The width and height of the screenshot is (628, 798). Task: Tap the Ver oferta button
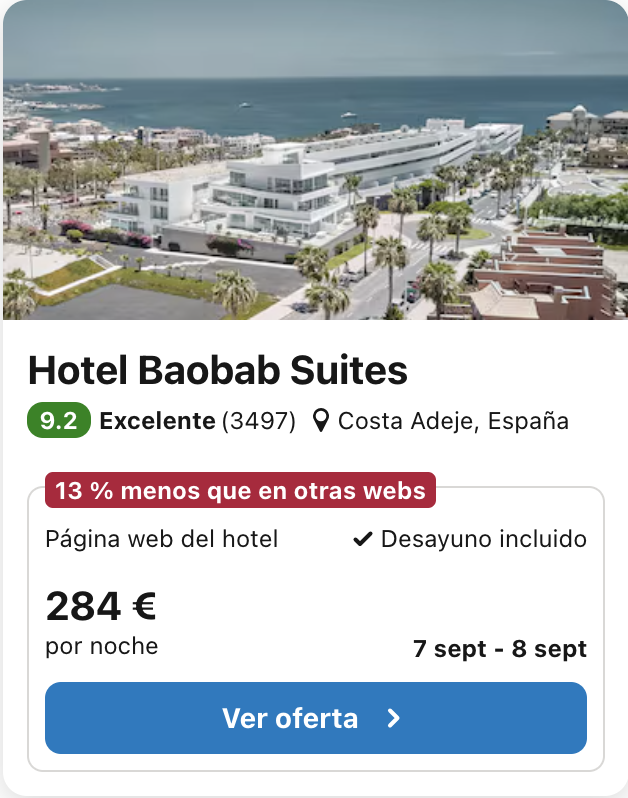315,718
